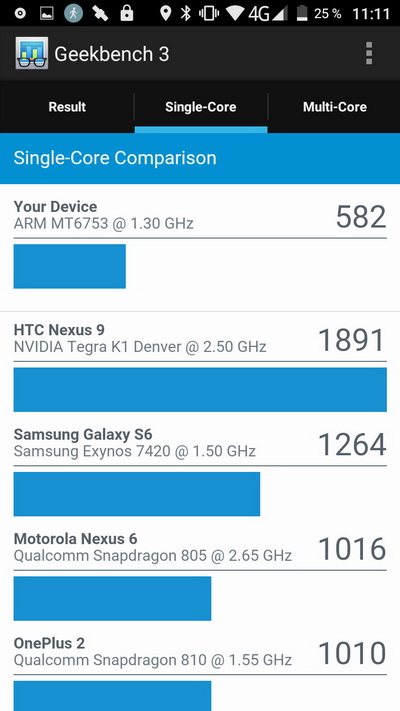Viewport: 400px width, 711px height.
Task: Switch to the Multi-Core tab
Action: pos(334,107)
